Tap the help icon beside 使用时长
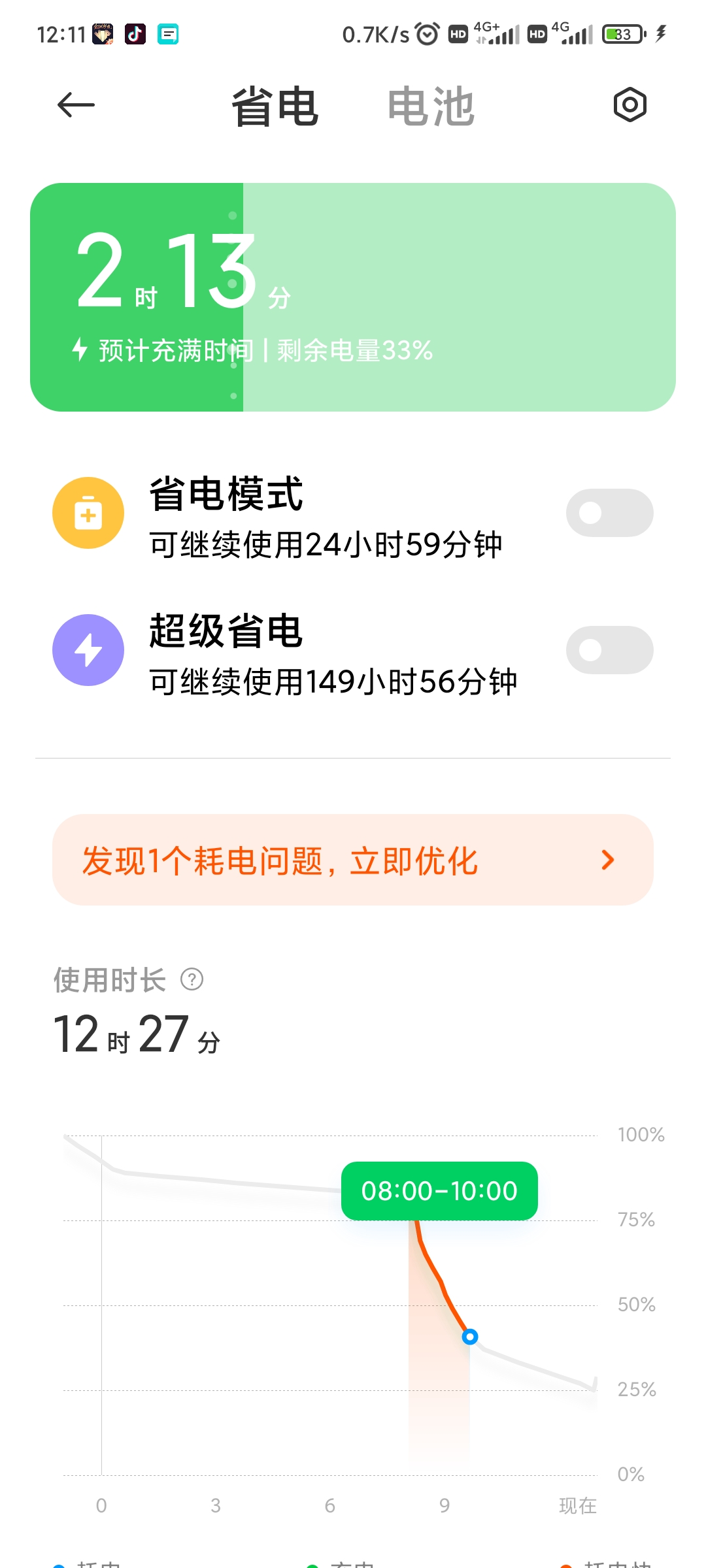 tap(192, 980)
